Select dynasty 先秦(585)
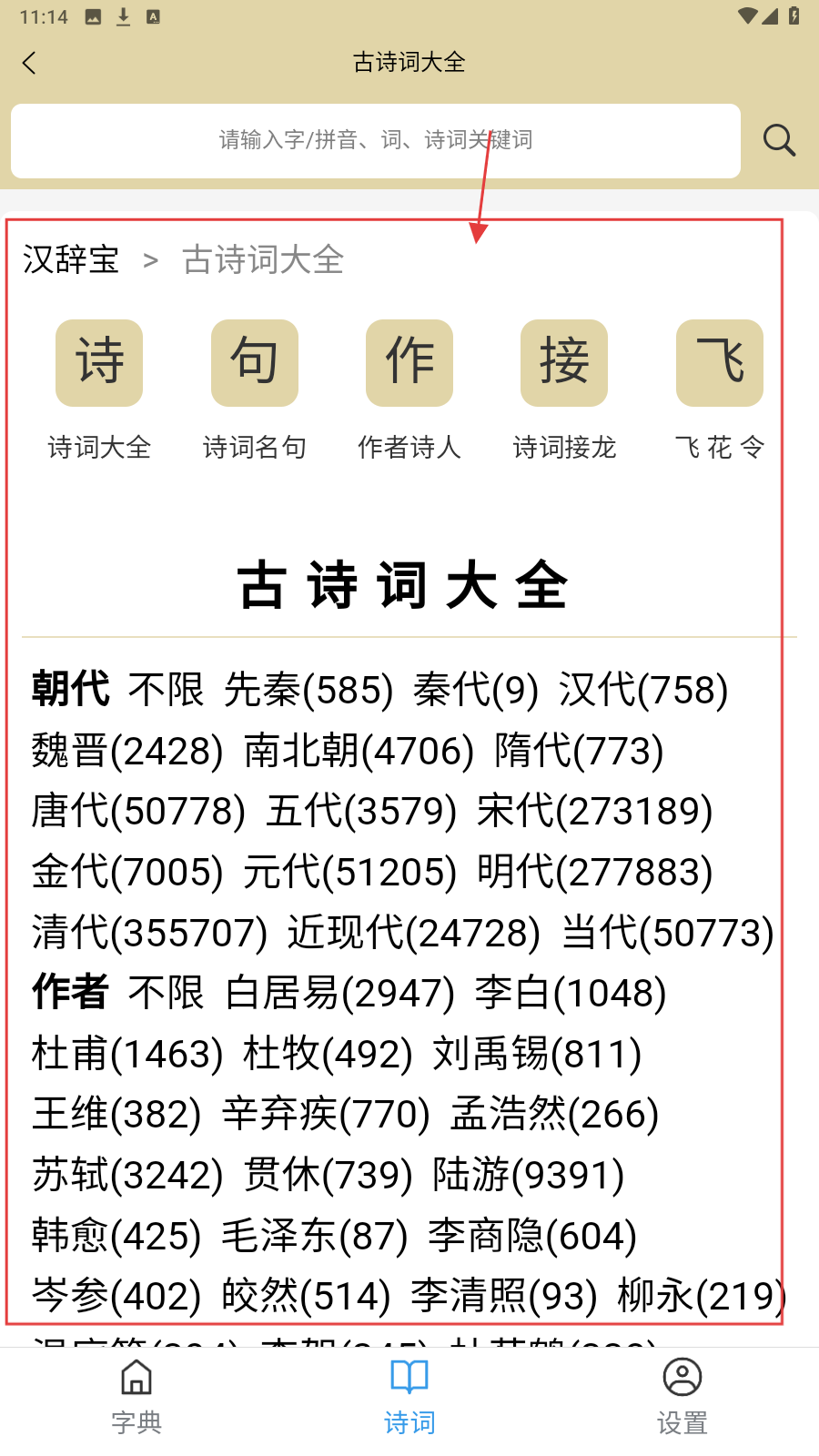 tap(308, 691)
